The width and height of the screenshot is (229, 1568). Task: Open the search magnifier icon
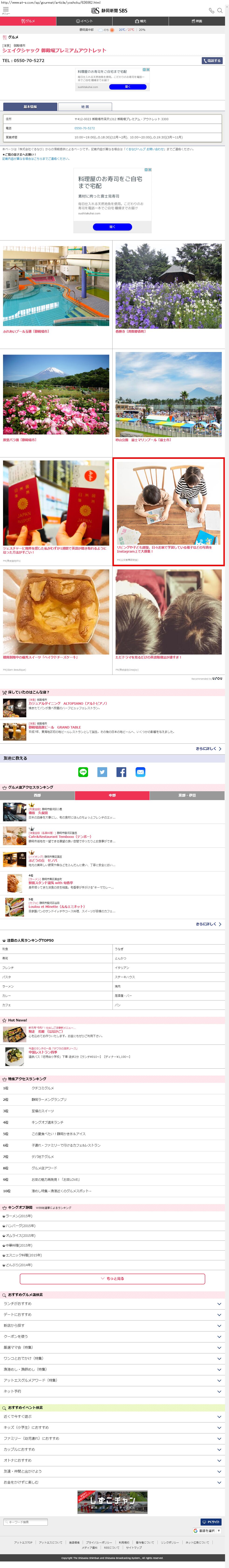[220, 10]
